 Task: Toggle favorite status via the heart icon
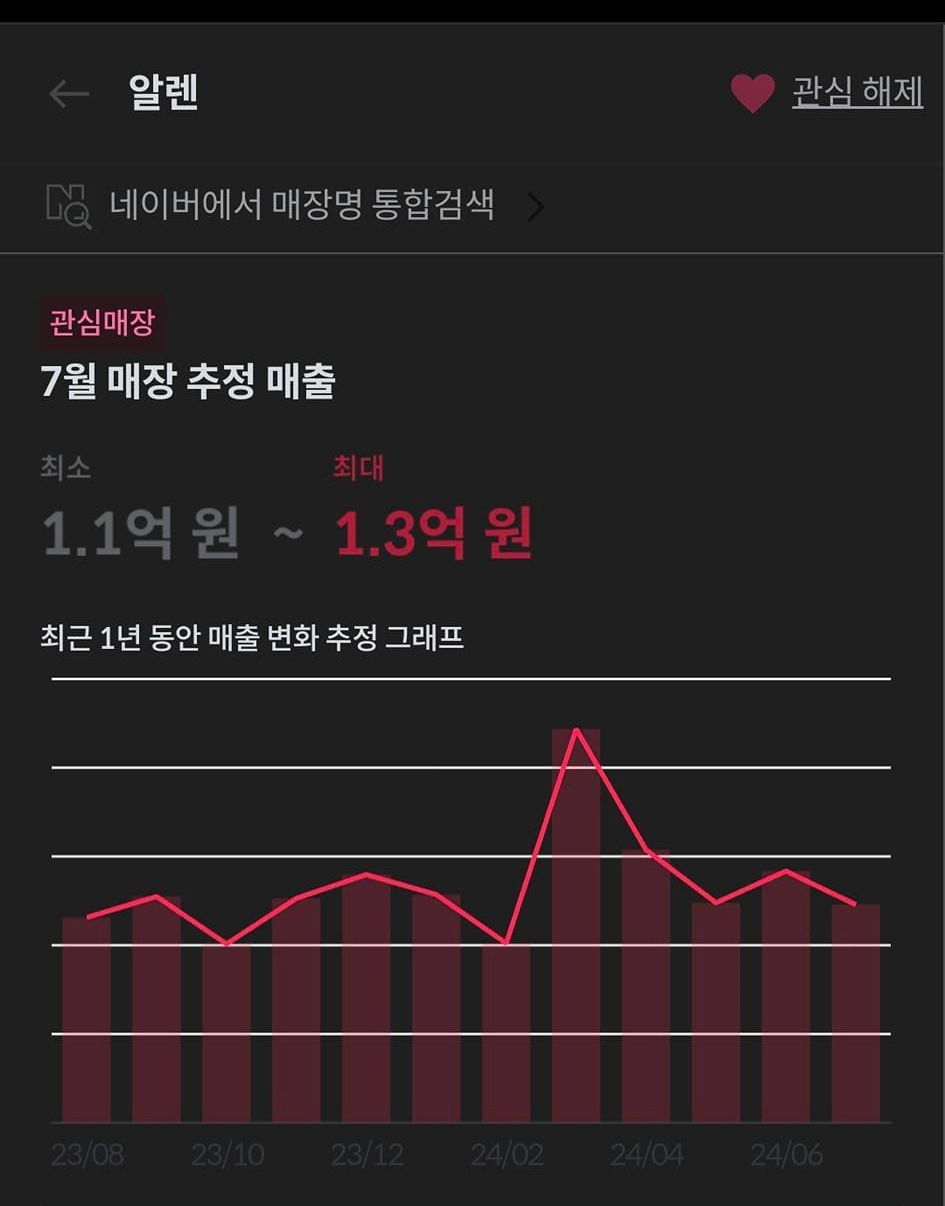[x=753, y=95]
